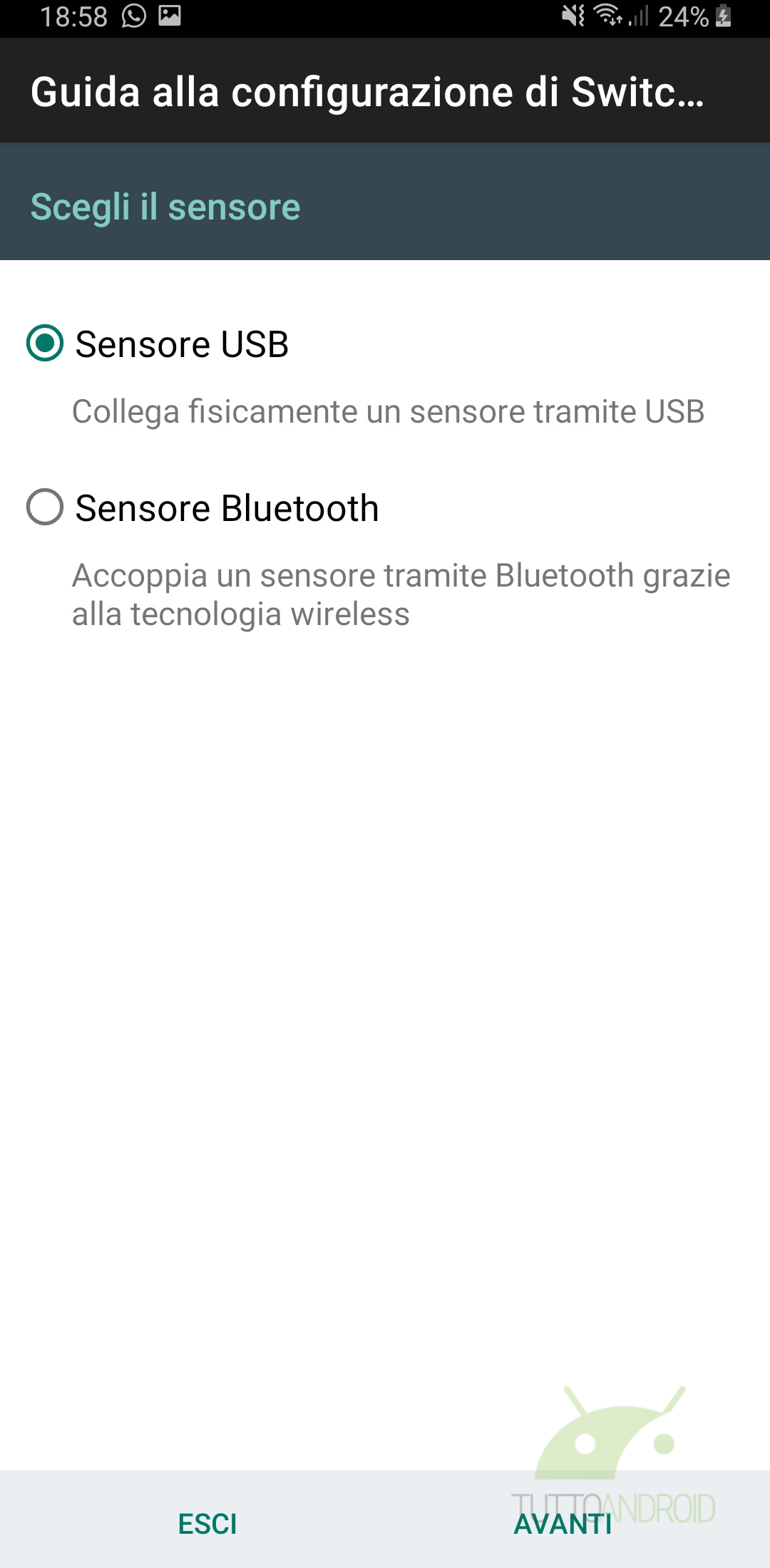Screen dimensions: 770x1568
Task: Tap ESCI to exit the setup guide
Action: click(207, 1524)
